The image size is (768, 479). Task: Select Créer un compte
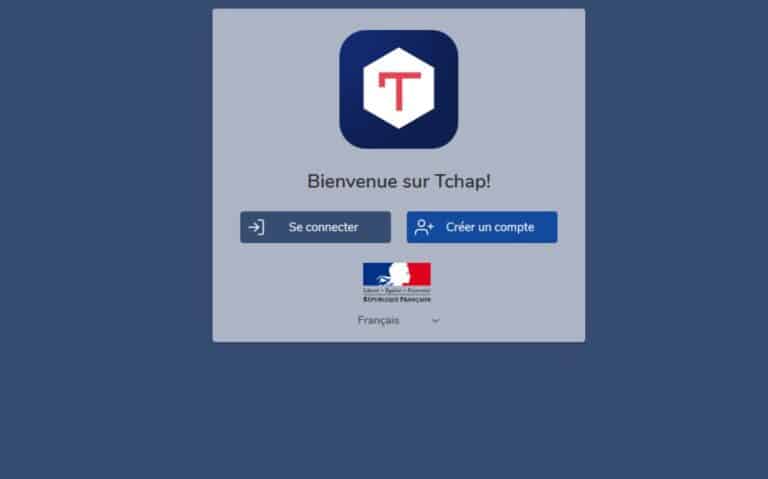point(482,227)
